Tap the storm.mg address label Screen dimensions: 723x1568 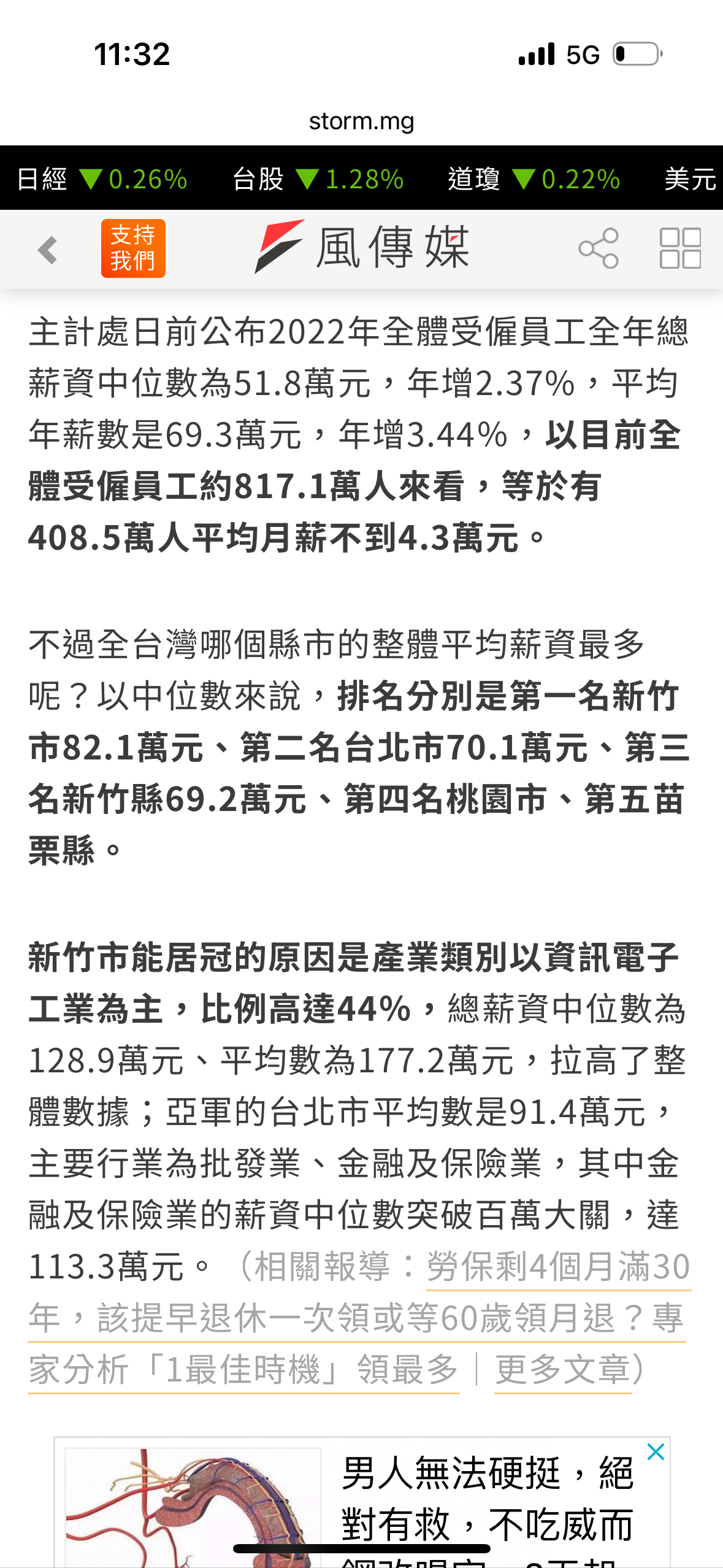tap(361, 120)
